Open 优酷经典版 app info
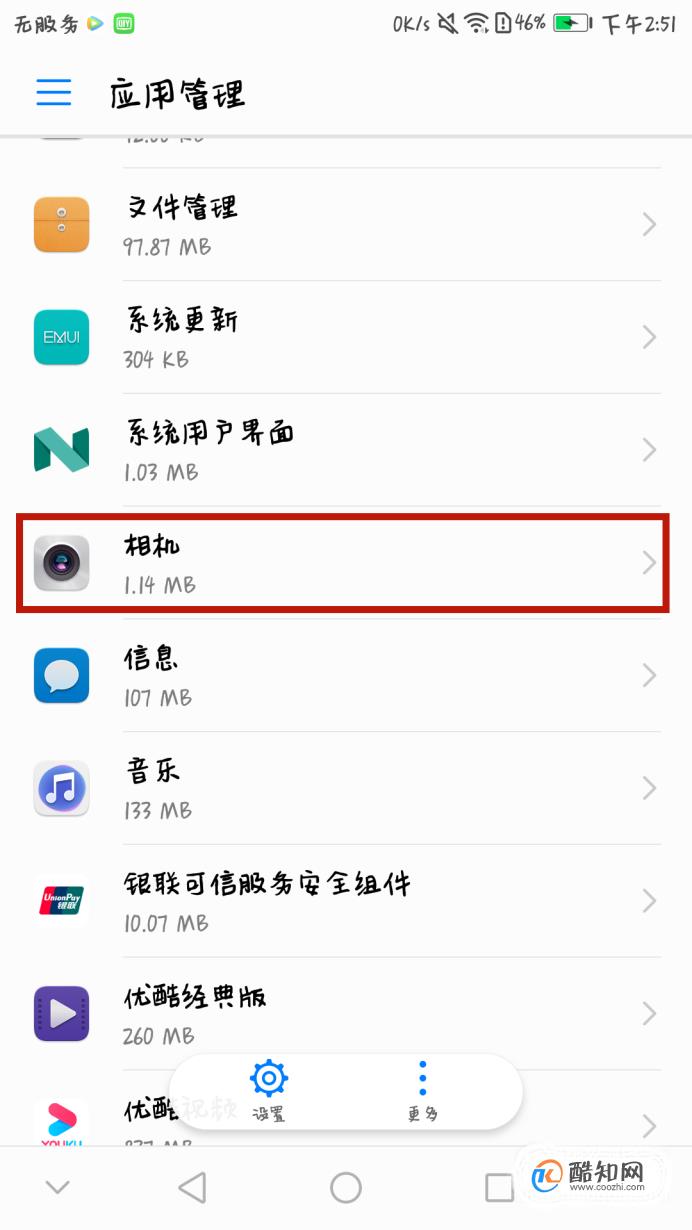The image size is (692, 1230). (345, 1012)
